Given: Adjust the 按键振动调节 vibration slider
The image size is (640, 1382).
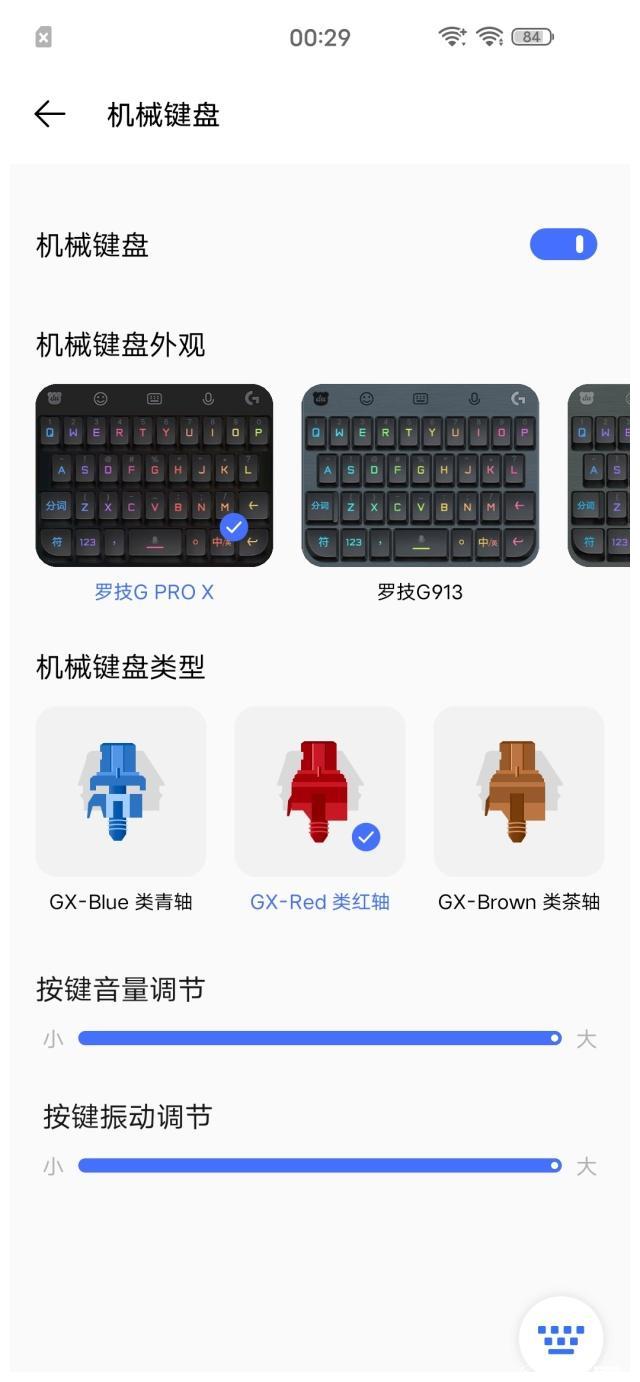Looking at the screenshot, I should (x=318, y=1166).
